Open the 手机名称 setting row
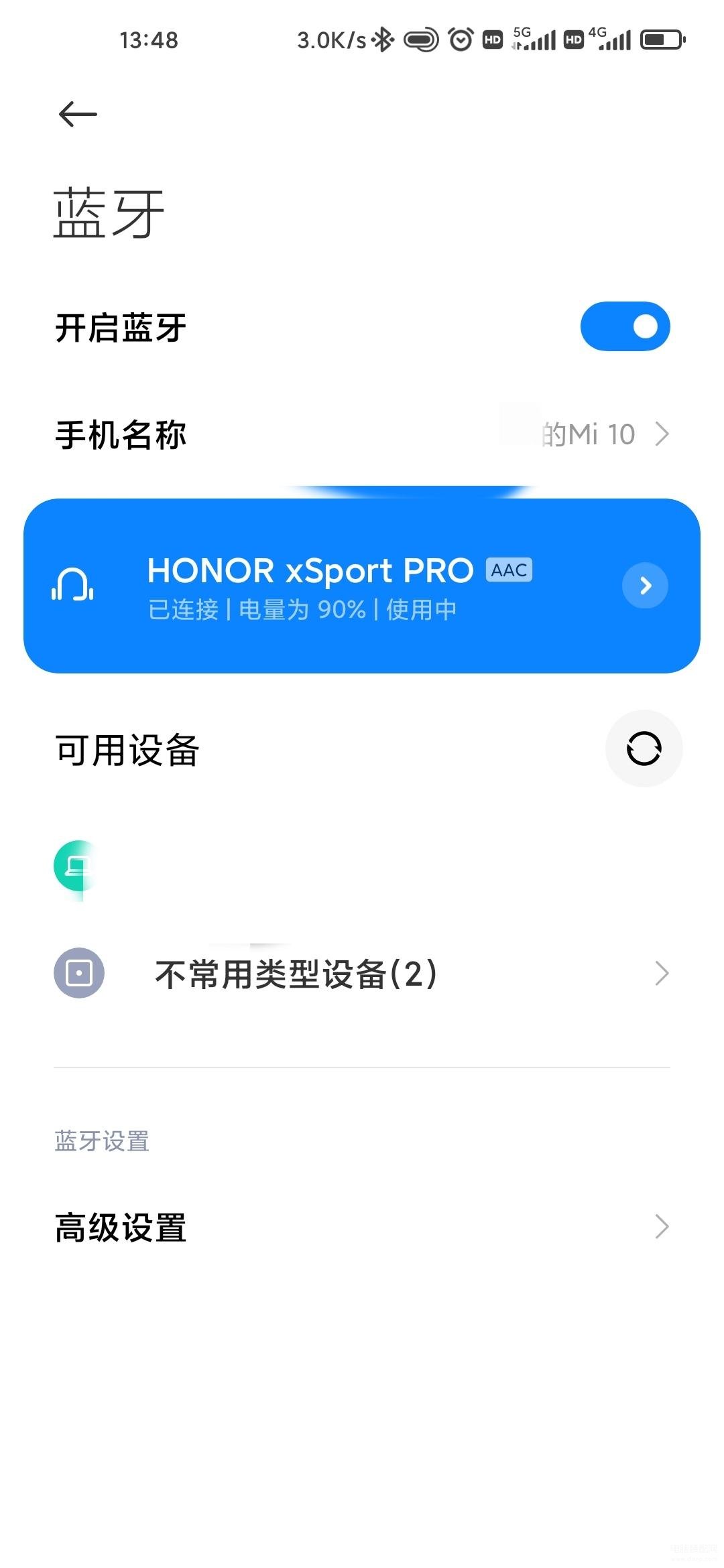This screenshot has width=724, height=1568. point(362,434)
